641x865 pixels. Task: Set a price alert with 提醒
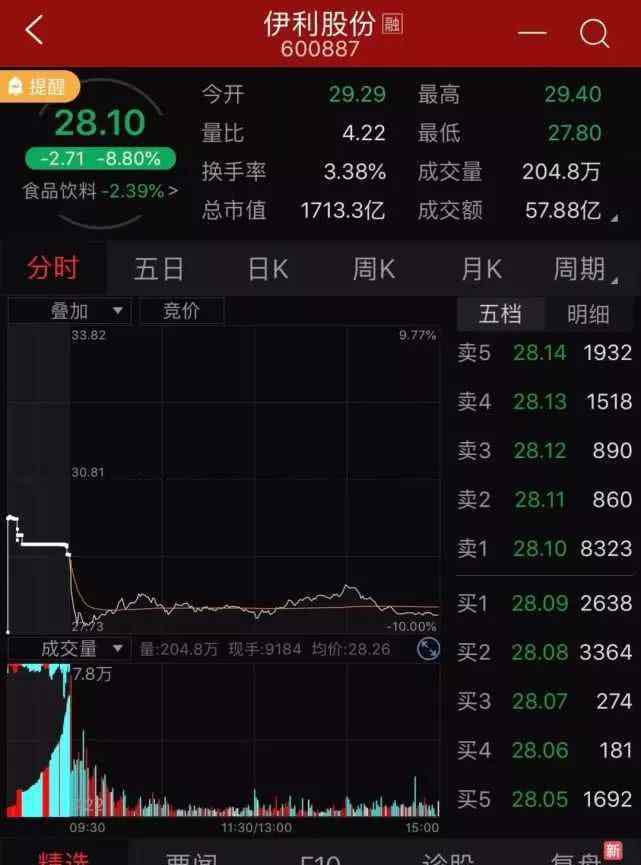39,86
